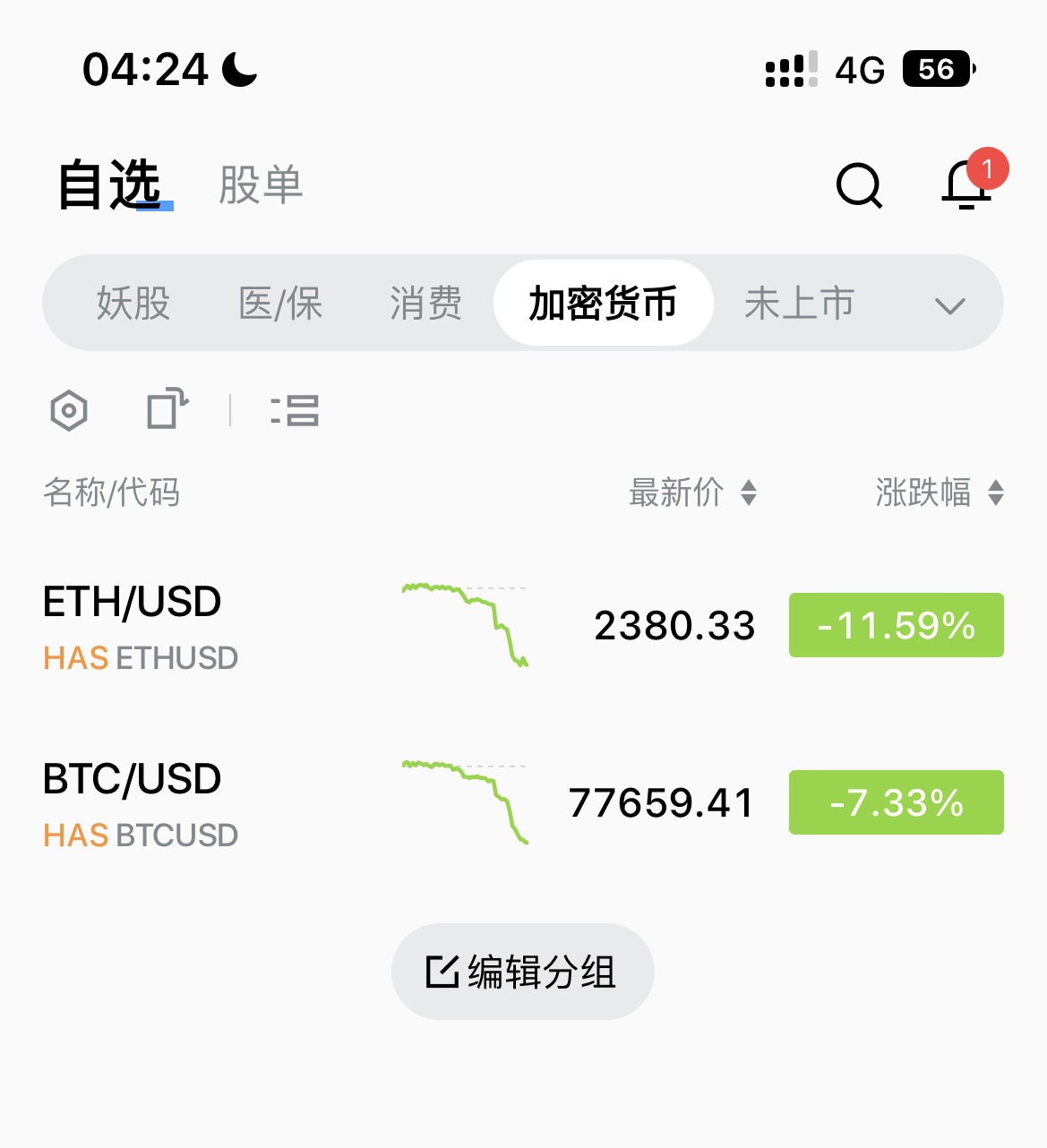Image resolution: width=1047 pixels, height=1148 pixels.
Task: Switch to the 未上市 group
Action: click(x=799, y=304)
